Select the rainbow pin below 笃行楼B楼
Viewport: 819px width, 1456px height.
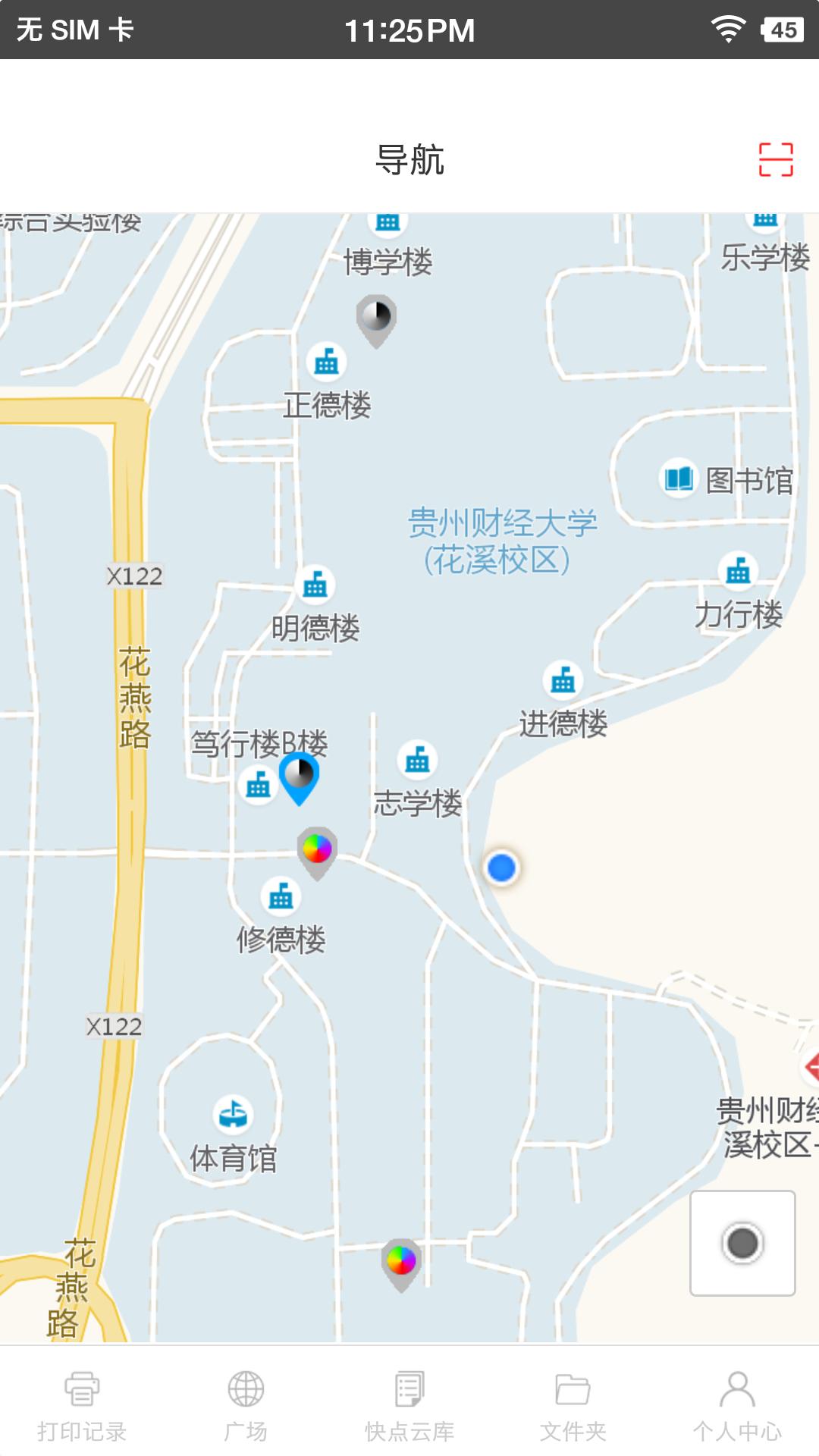[317, 848]
